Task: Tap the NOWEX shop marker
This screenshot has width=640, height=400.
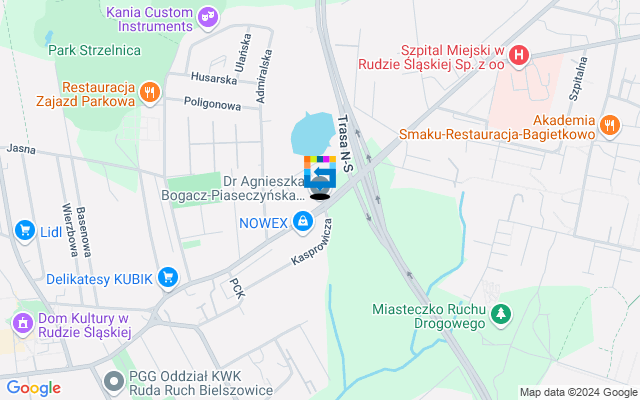Action: (301, 222)
